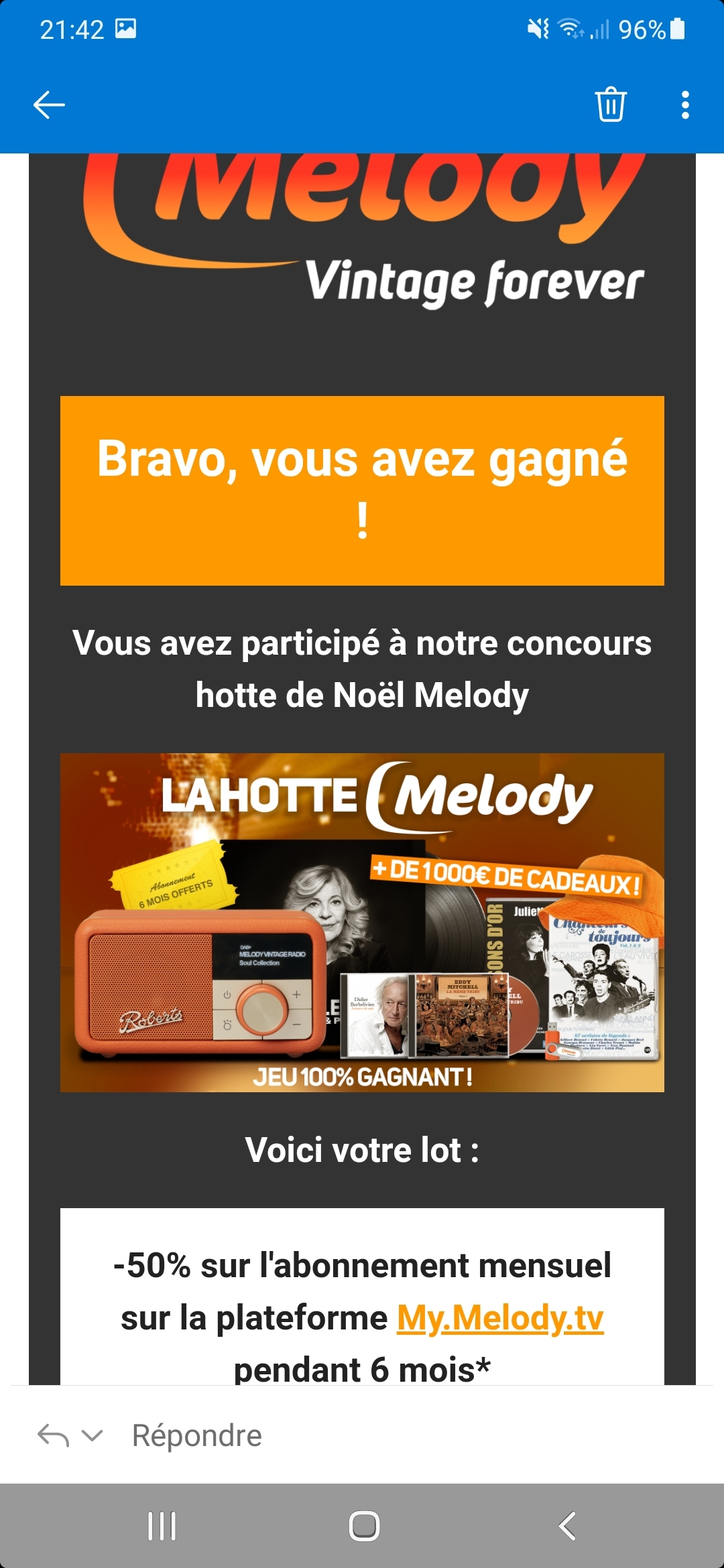Open the three-dot overflow menu

click(684, 105)
